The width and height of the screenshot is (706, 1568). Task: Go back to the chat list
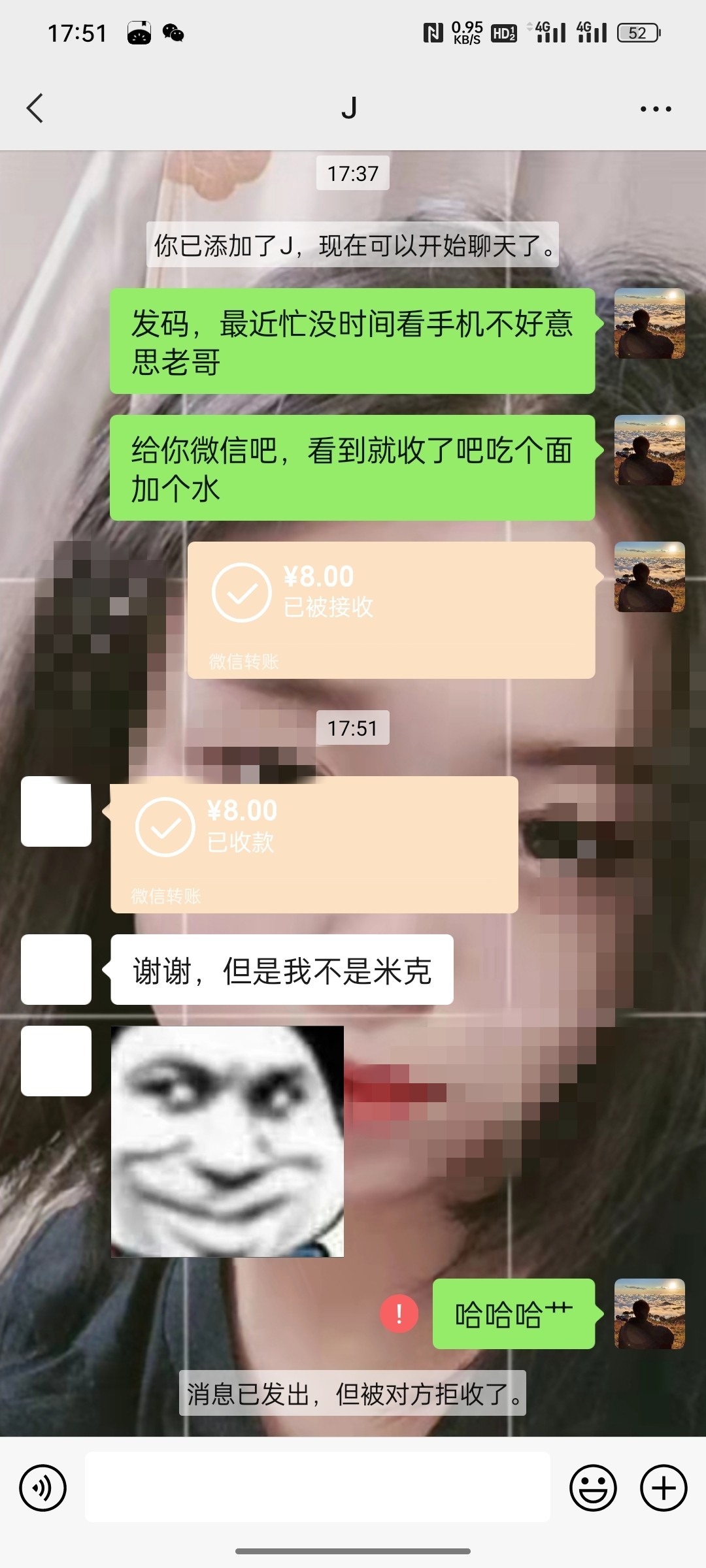pos(35,108)
